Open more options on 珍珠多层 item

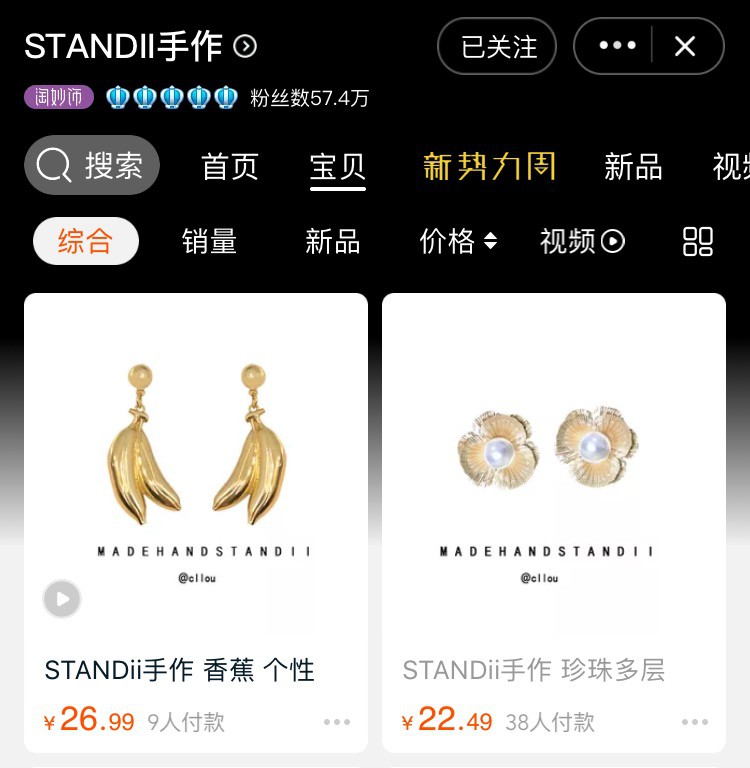695,722
